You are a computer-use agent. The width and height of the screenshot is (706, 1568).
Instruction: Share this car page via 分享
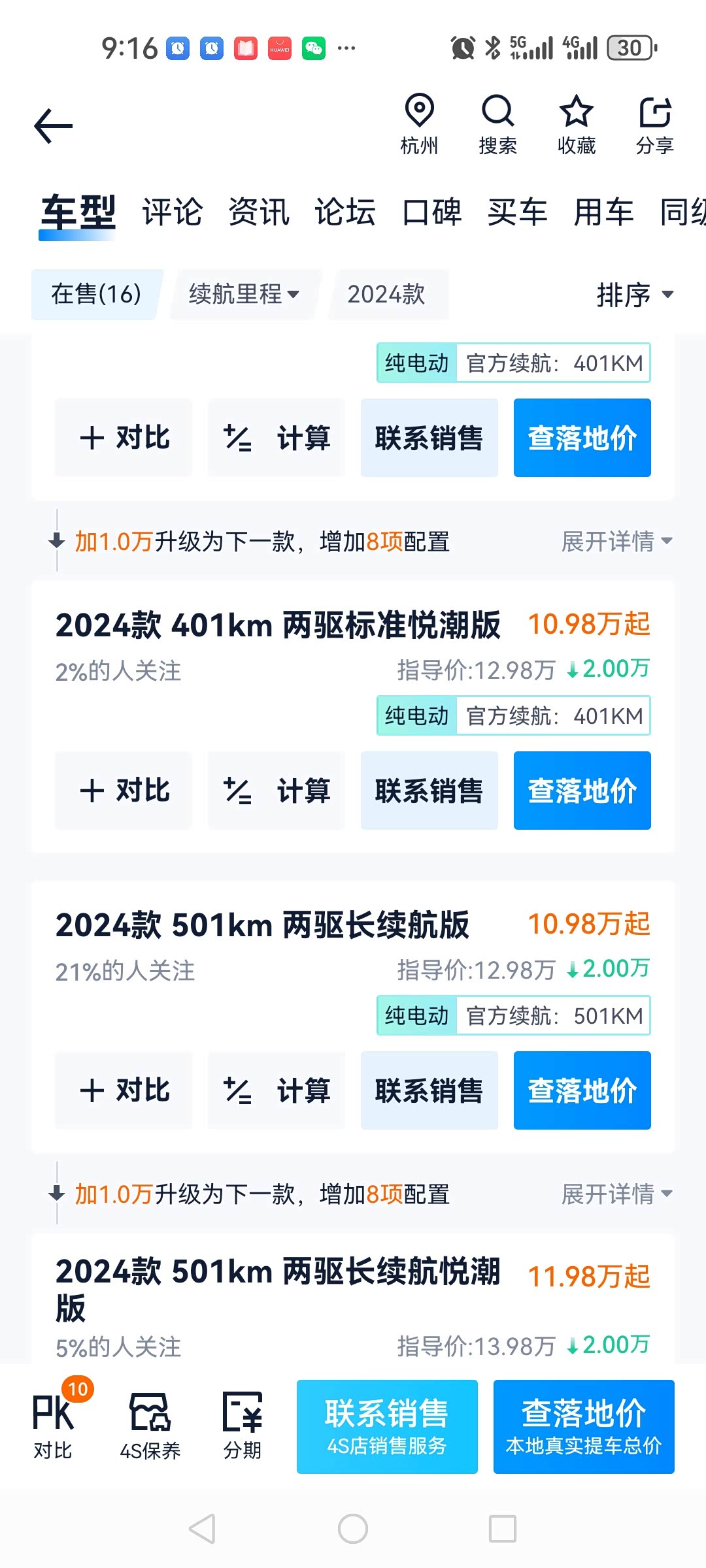[654, 124]
